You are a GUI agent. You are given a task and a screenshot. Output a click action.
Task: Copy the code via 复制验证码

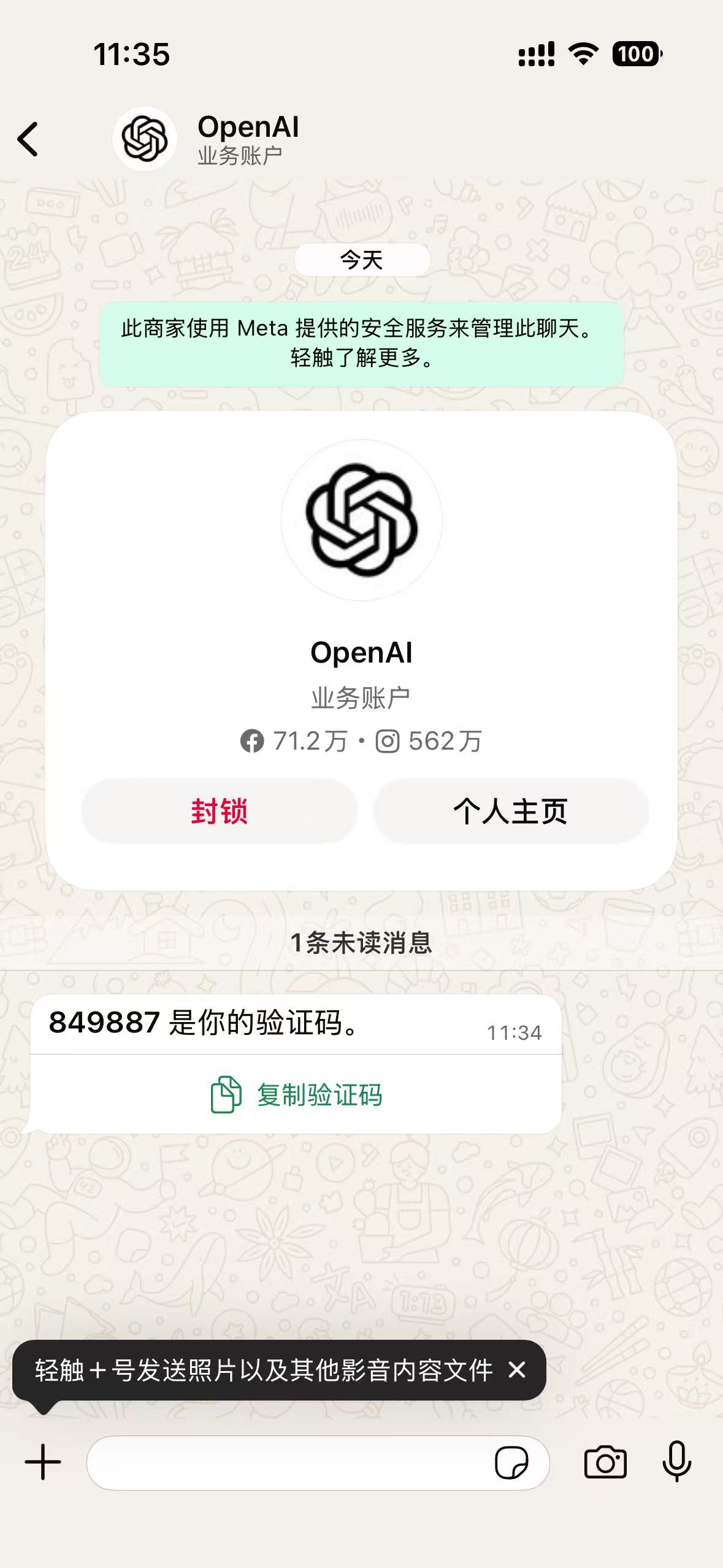point(296,1094)
